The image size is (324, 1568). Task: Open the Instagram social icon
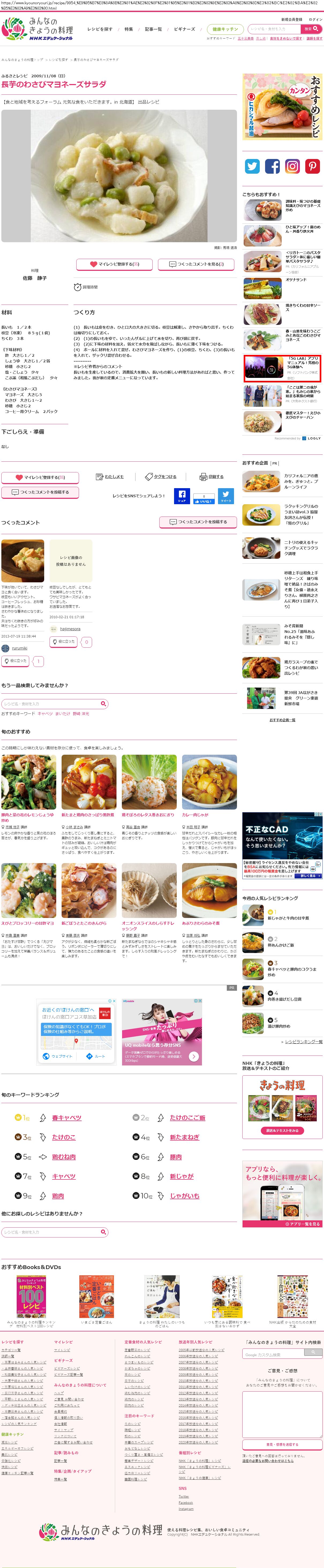click(x=292, y=166)
